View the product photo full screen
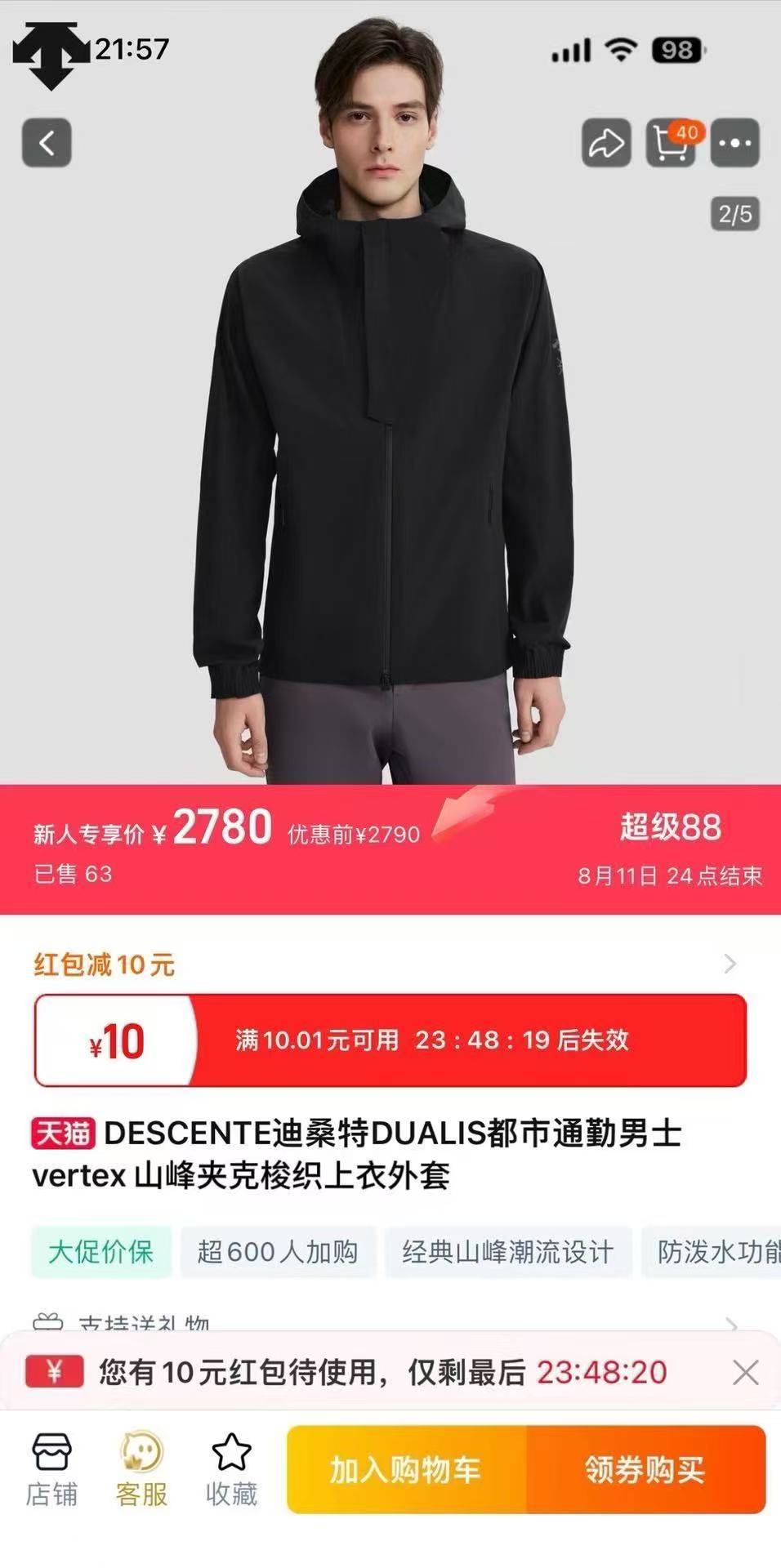781x1568 pixels. [390, 449]
